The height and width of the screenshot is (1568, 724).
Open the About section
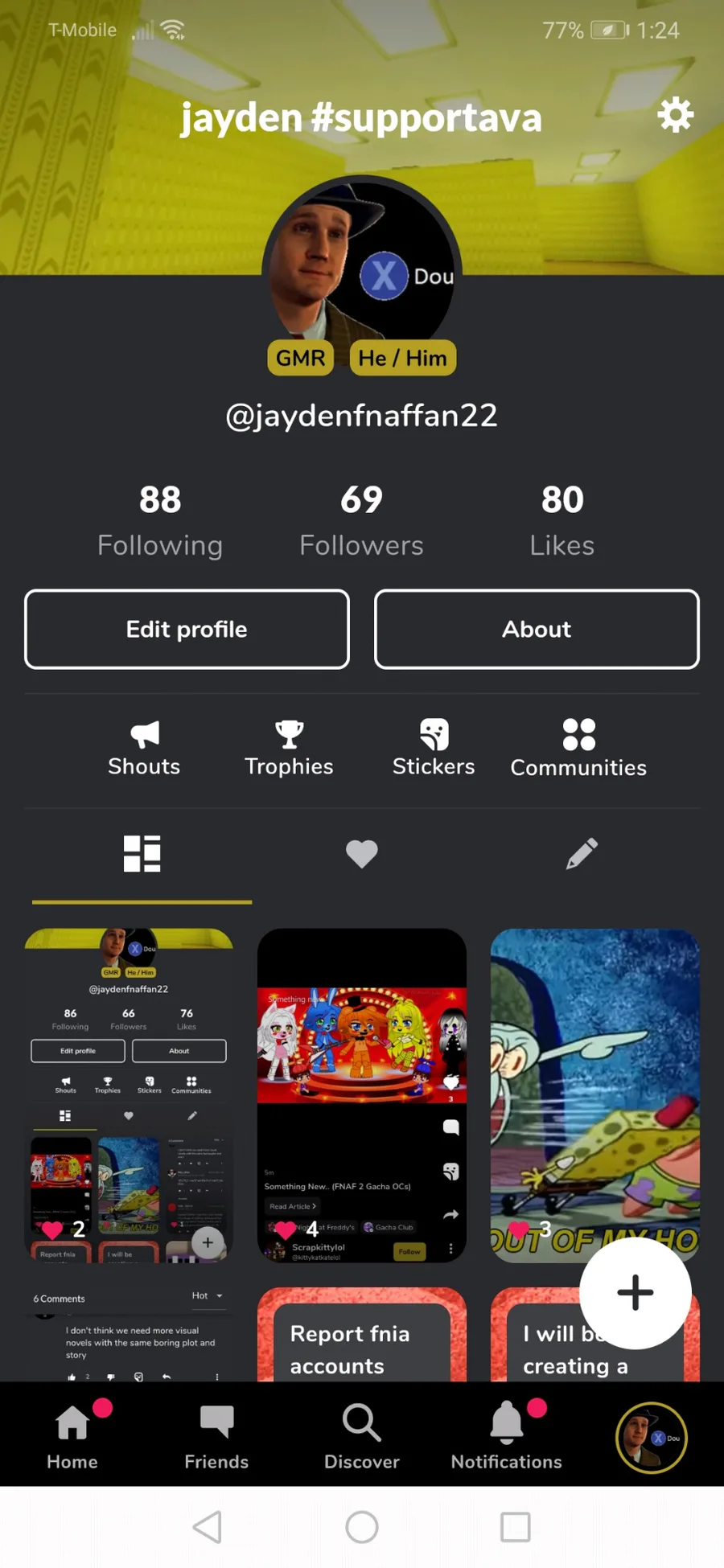537,629
